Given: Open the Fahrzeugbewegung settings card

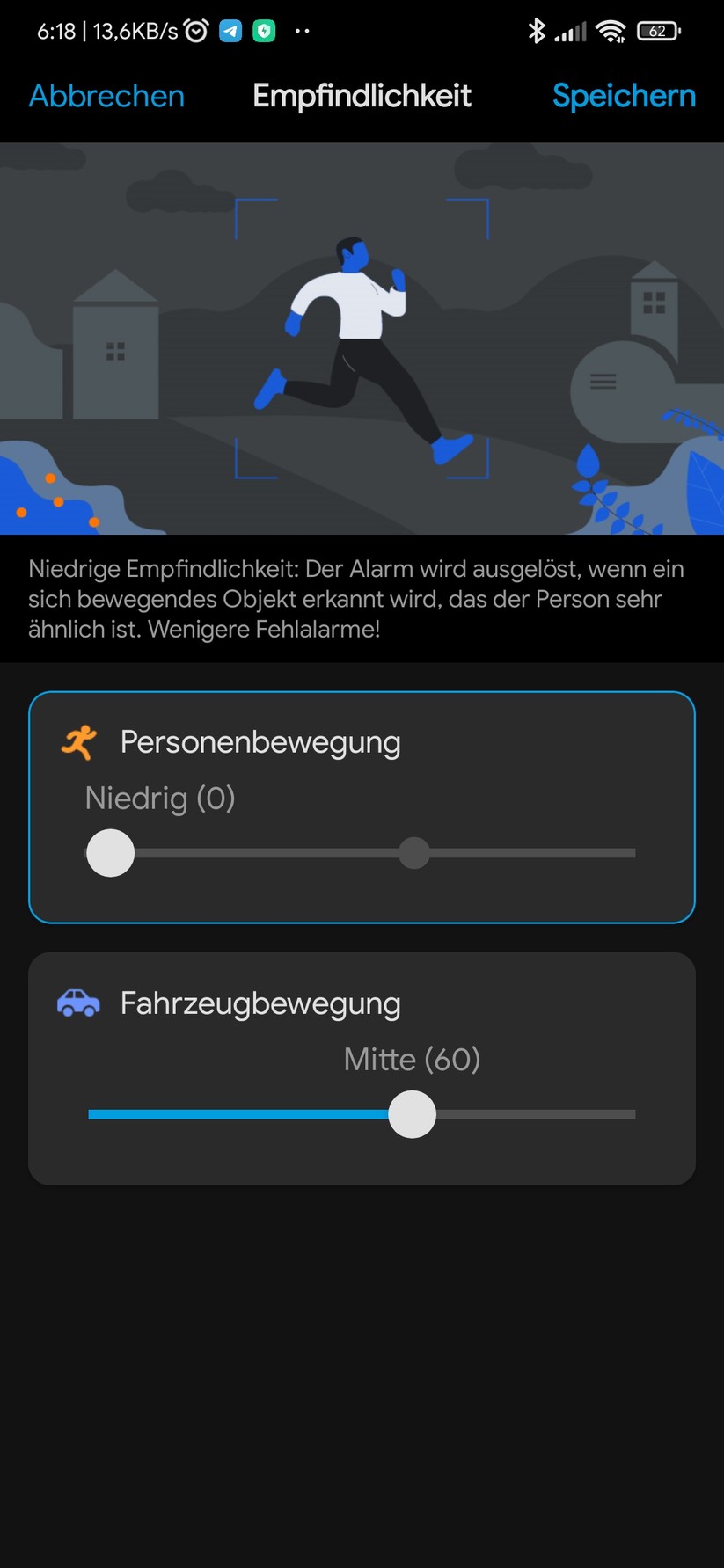Looking at the screenshot, I should tap(362, 1068).
